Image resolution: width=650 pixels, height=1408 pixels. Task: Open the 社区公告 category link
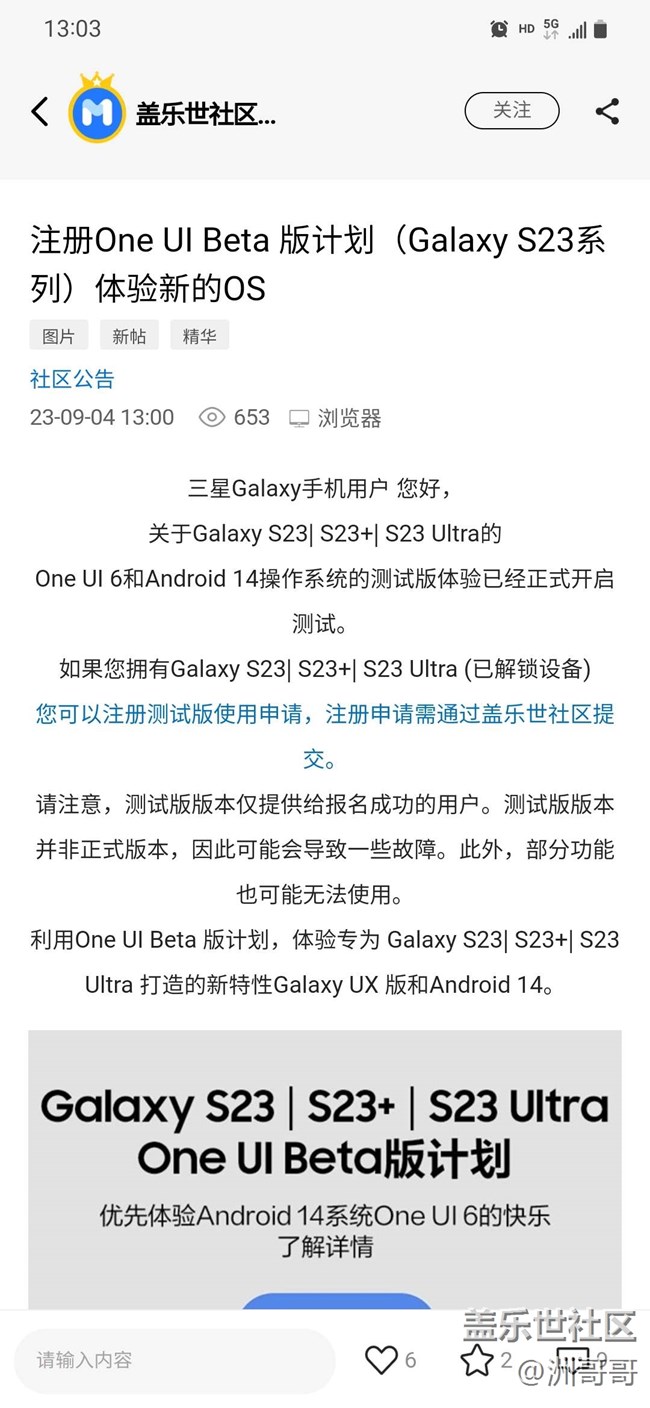point(72,379)
